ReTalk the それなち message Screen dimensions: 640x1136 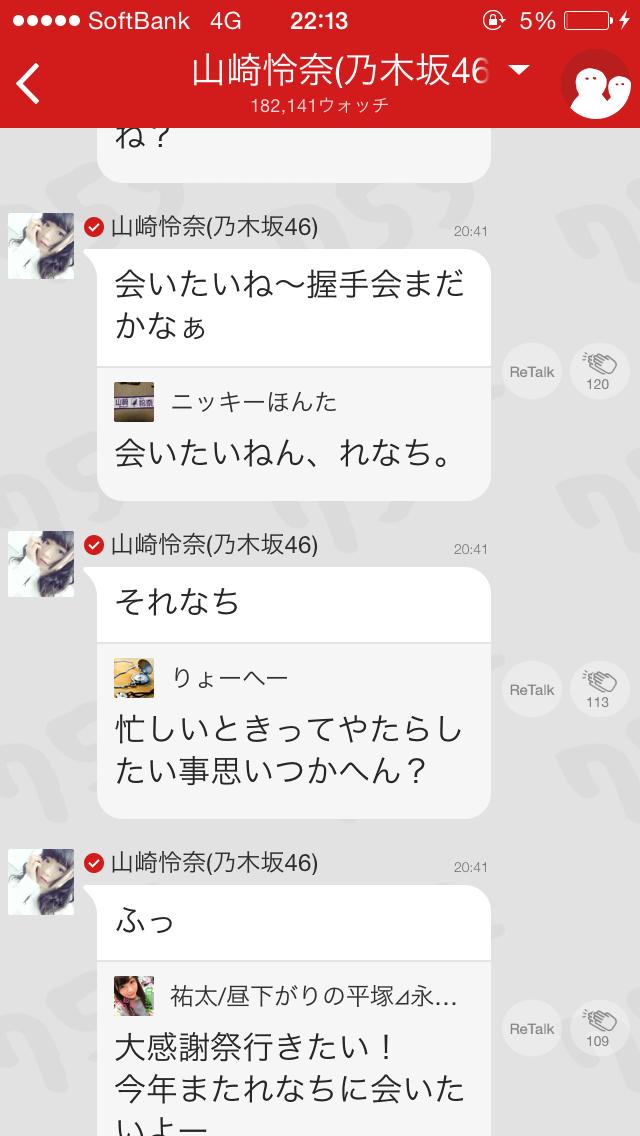pyautogui.click(x=531, y=690)
